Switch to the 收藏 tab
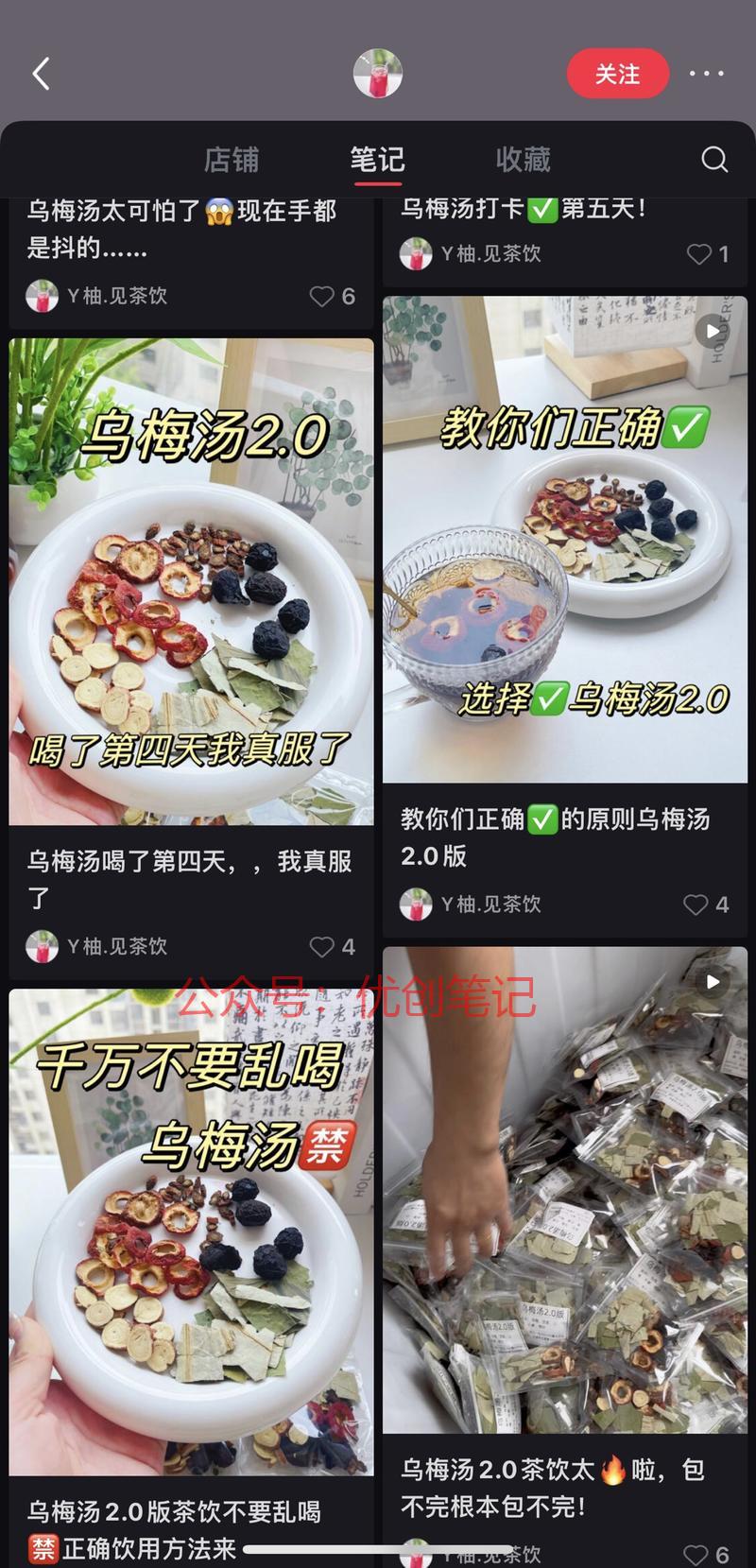Screen dimensions: 756x1568 523,160
